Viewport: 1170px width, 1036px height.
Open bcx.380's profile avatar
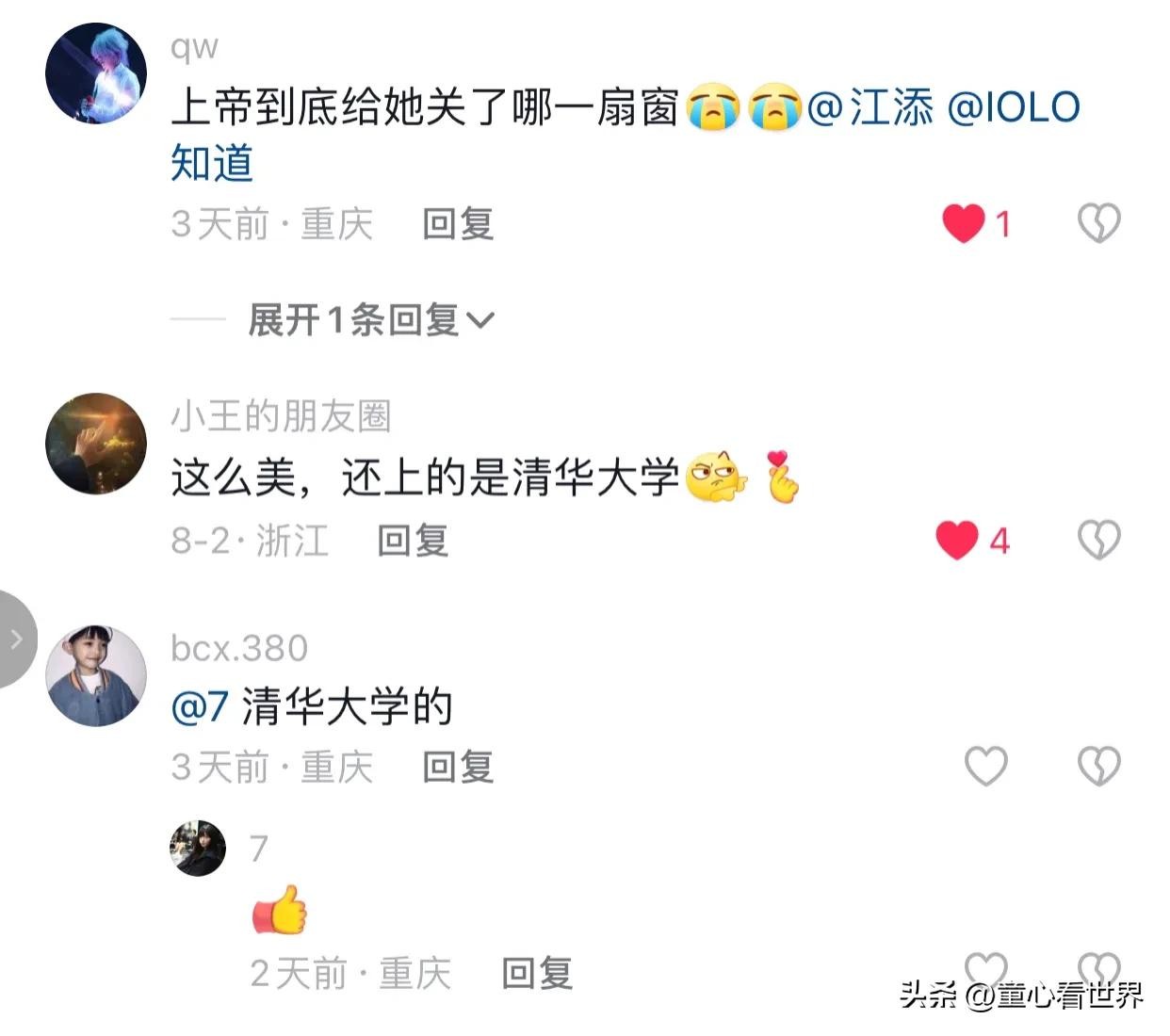[96, 674]
